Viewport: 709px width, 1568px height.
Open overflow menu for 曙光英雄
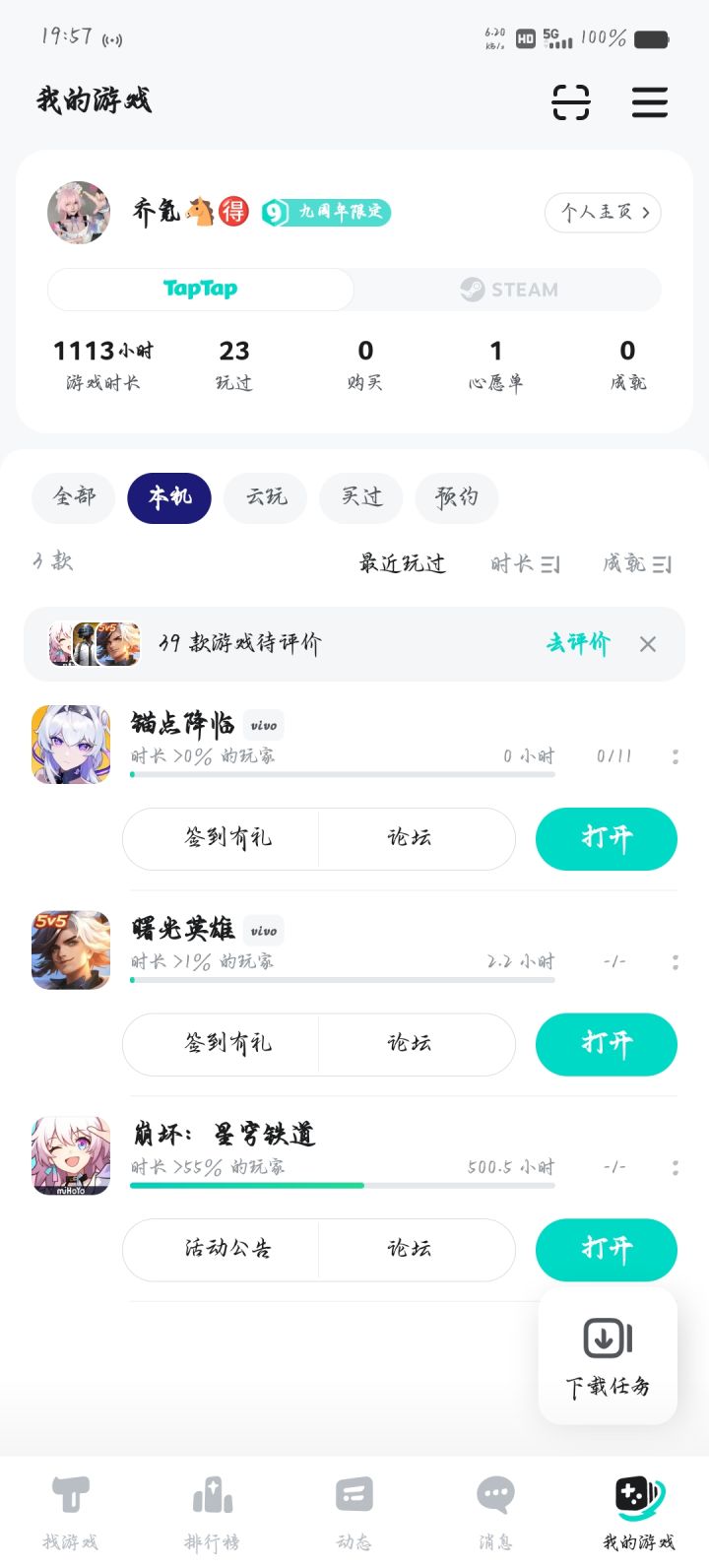pyautogui.click(x=676, y=962)
